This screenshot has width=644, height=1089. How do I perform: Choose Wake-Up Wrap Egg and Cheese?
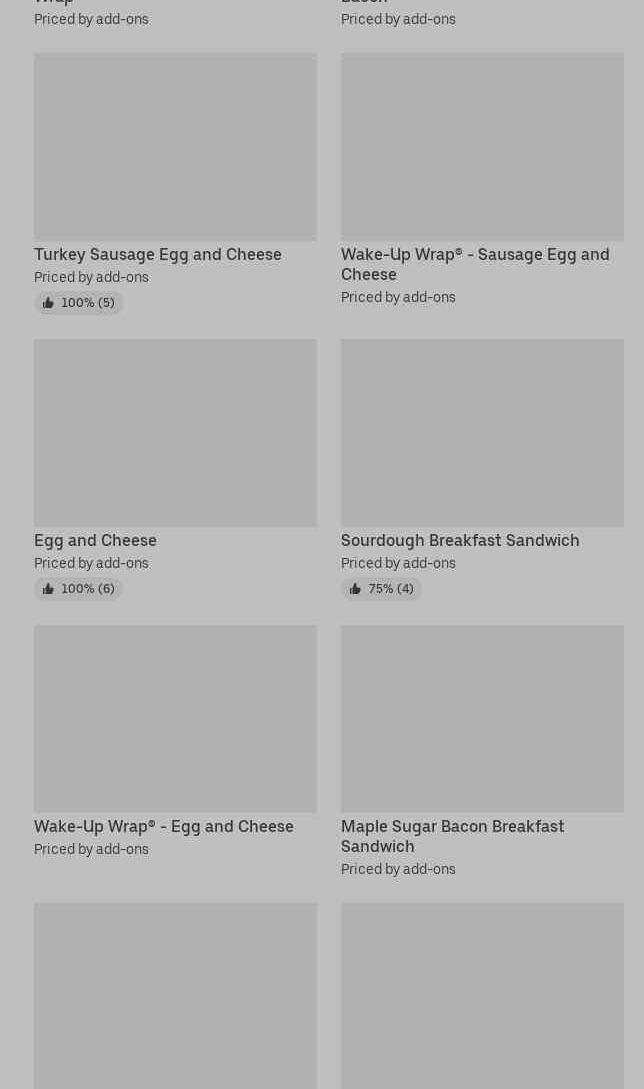175,719
